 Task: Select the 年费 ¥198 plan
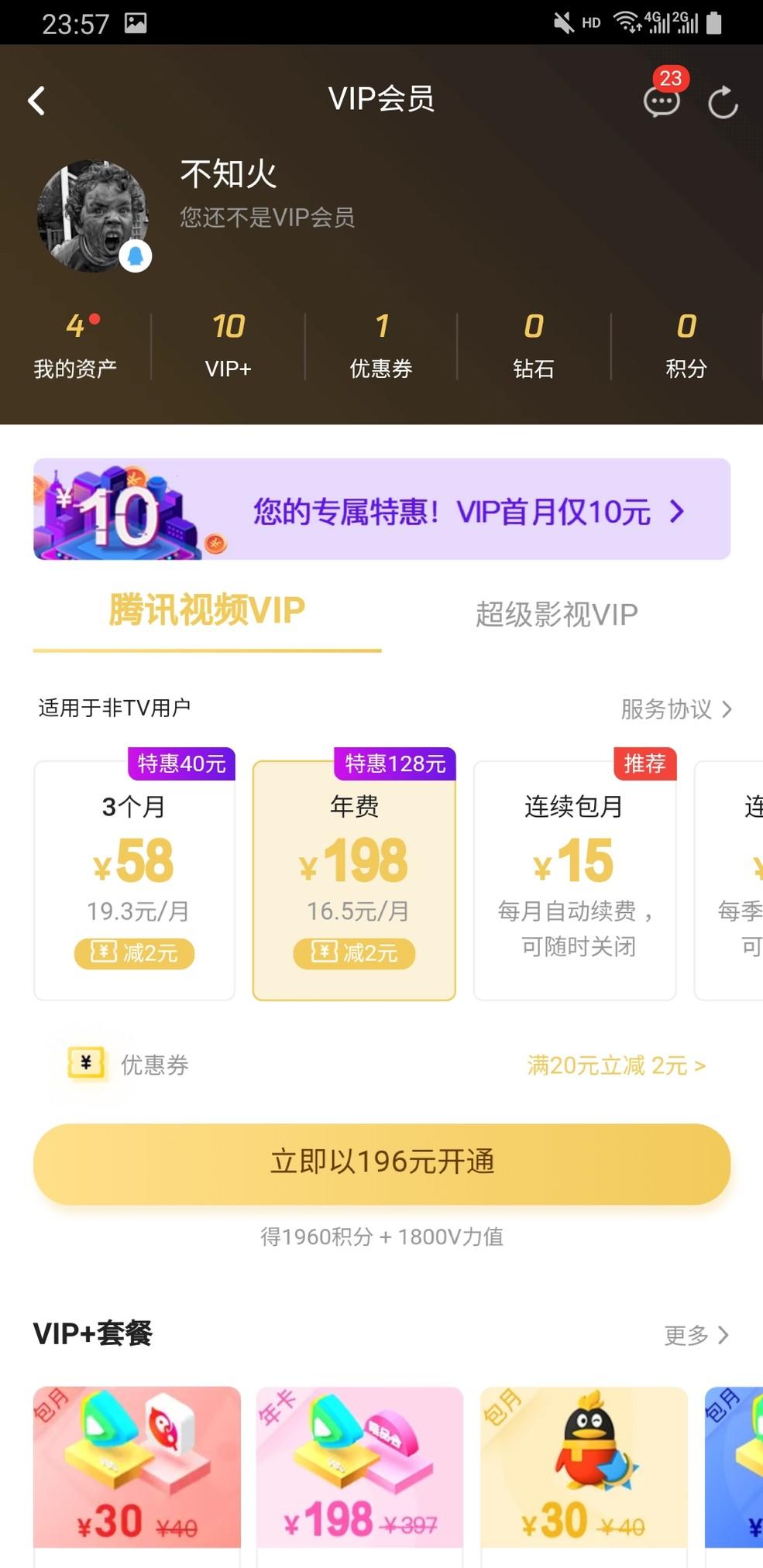click(x=354, y=880)
